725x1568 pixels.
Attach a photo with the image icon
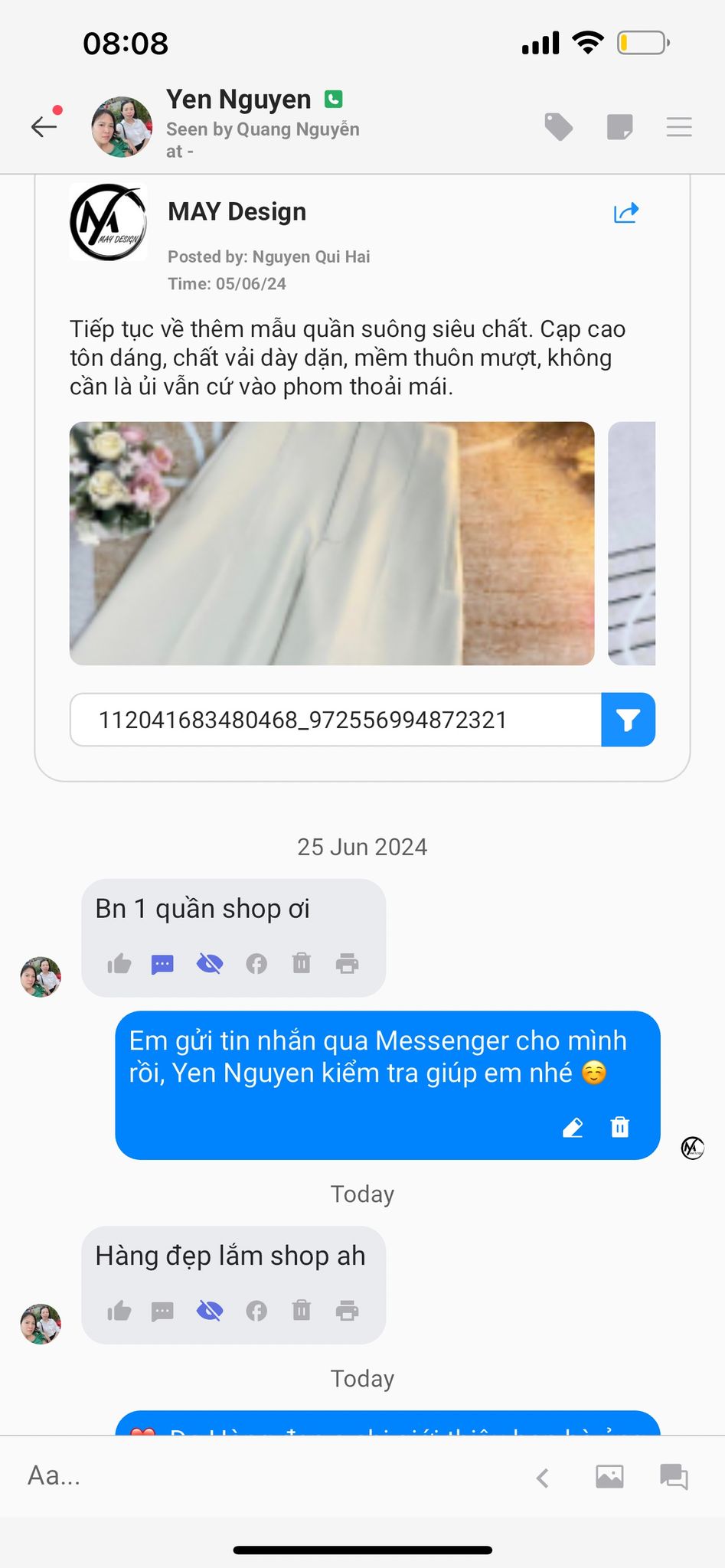pyautogui.click(x=609, y=1476)
